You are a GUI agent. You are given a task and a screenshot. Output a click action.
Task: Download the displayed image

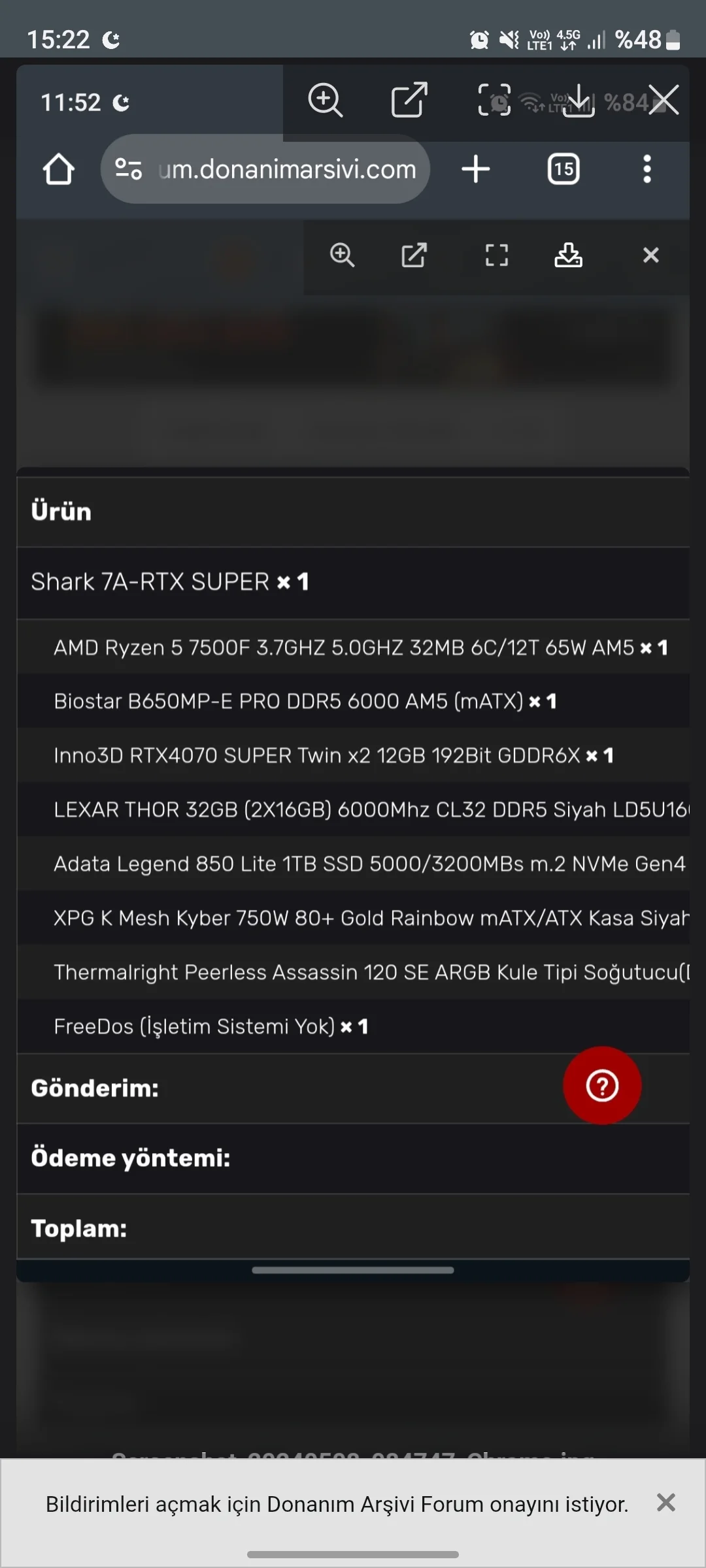tap(579, 100)
